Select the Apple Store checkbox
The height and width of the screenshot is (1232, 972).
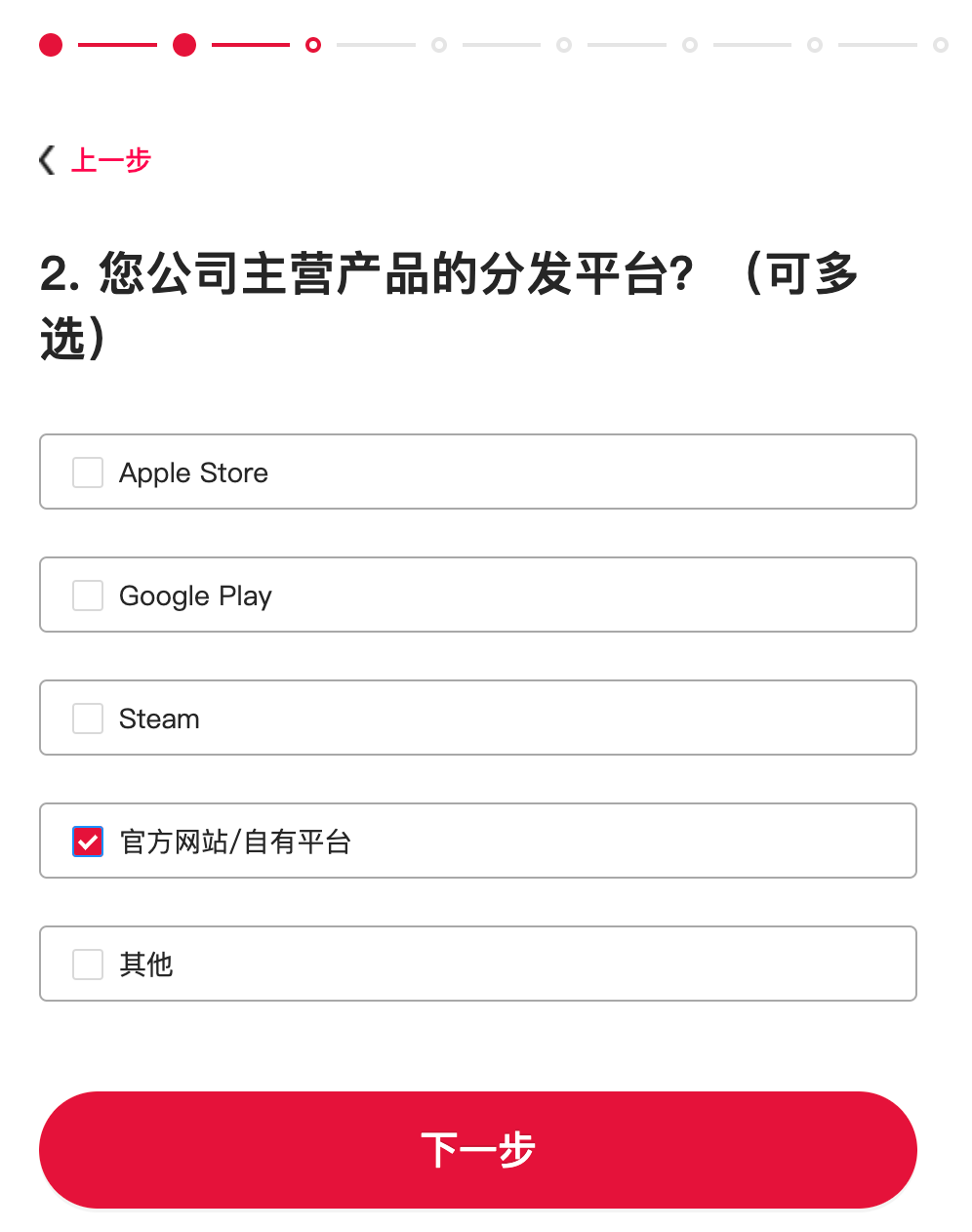click(x=88, y=472)
